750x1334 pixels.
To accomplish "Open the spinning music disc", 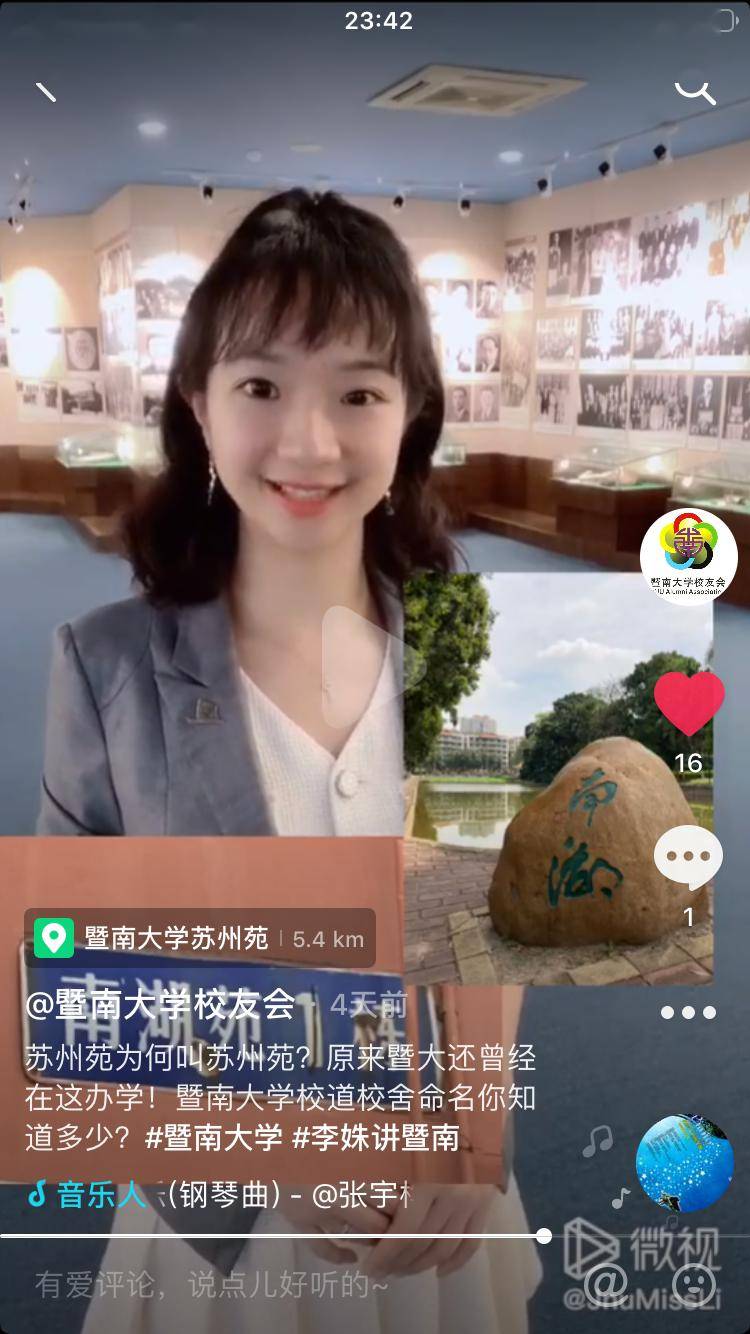I will [685, 1163].
